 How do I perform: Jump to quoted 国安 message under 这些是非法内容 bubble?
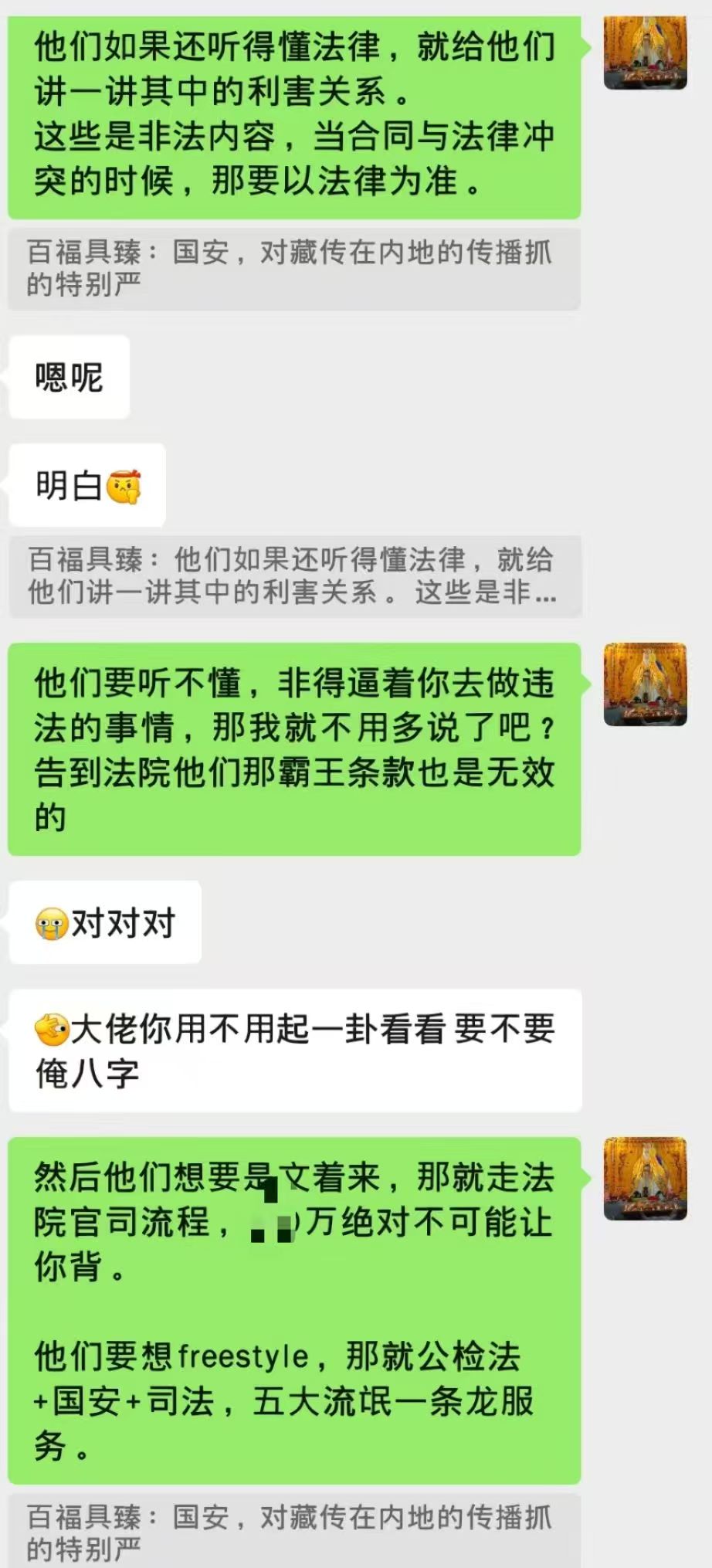click(x=293, y=268)
